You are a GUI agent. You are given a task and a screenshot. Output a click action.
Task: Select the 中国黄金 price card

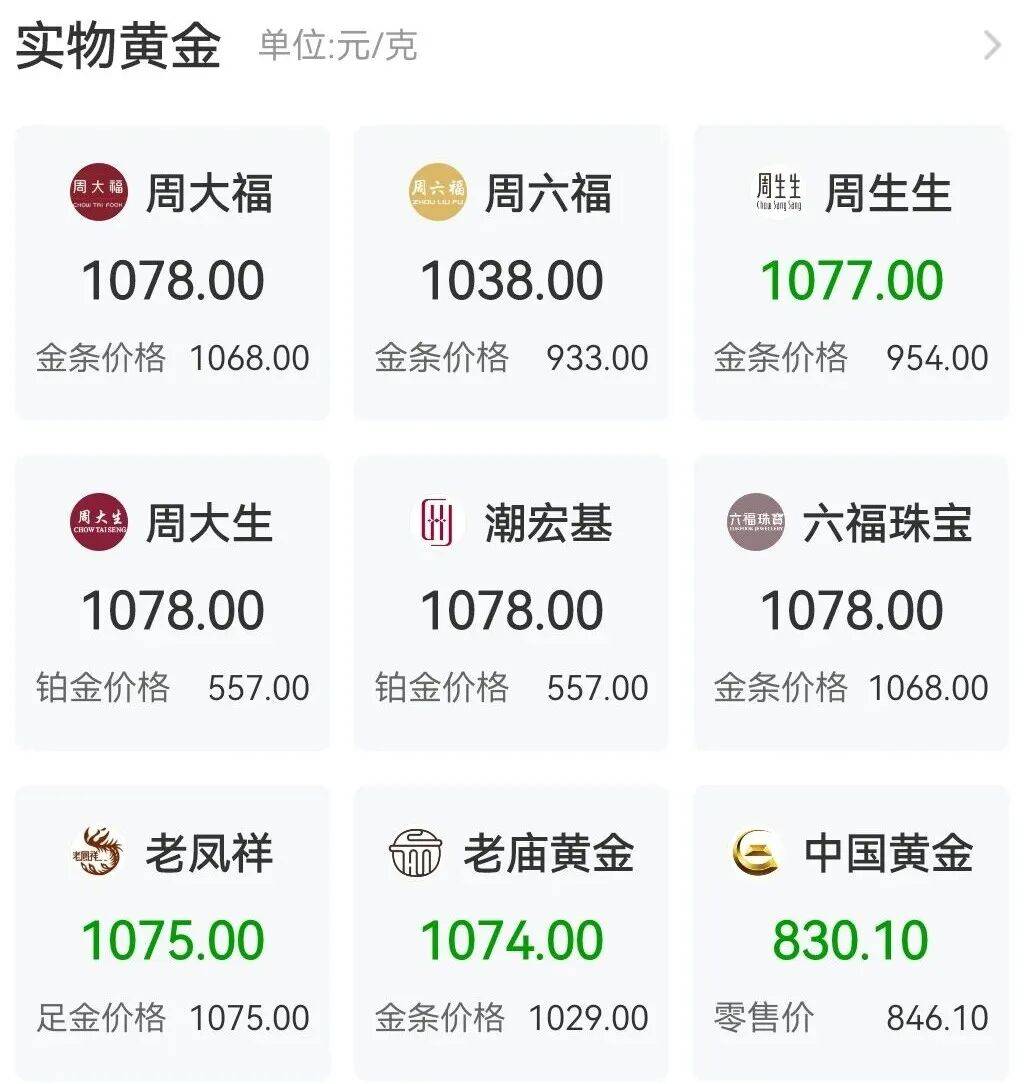(851, 933)
